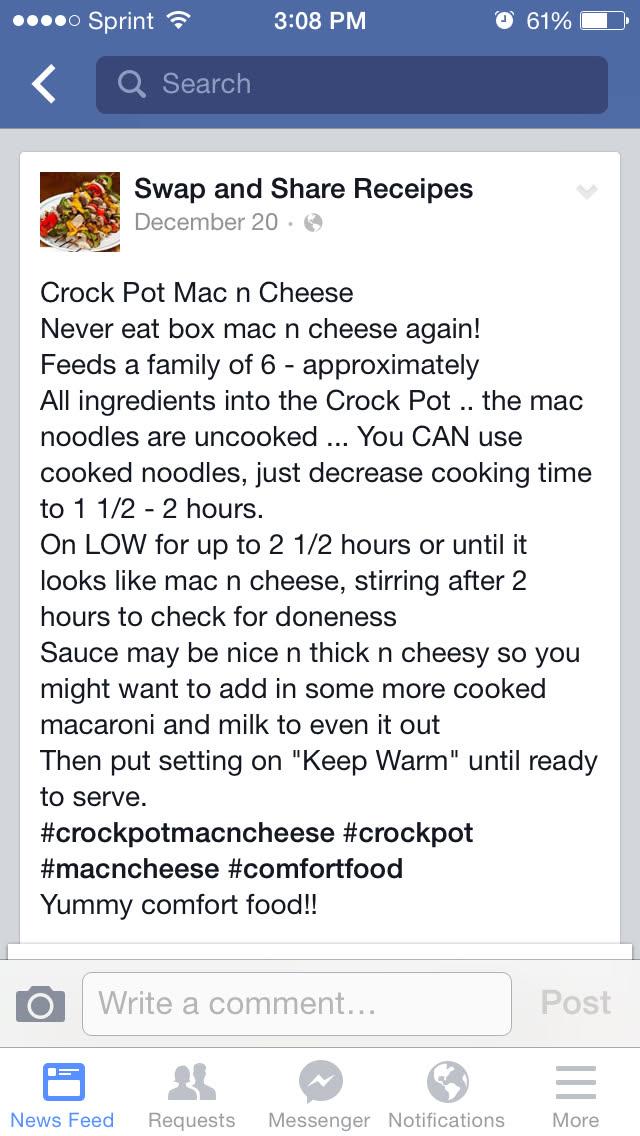Open the Messenger tab
Screen dimensions: 640x1136
[x=320, y=1095]
